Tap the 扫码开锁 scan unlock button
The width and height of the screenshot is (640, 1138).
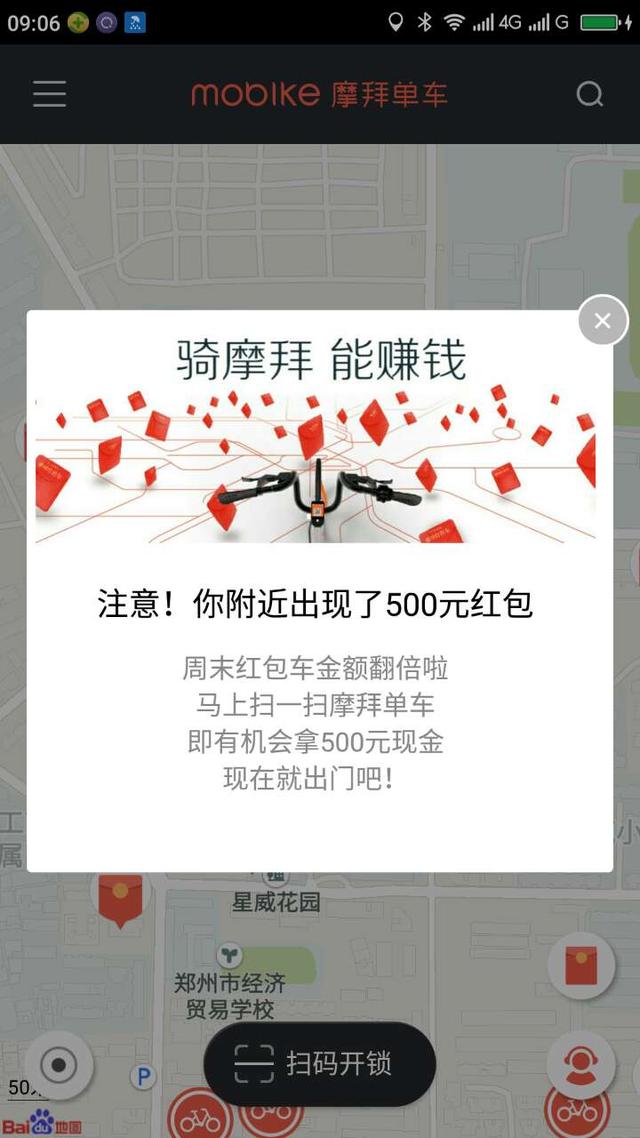[x=320, y=1064]
